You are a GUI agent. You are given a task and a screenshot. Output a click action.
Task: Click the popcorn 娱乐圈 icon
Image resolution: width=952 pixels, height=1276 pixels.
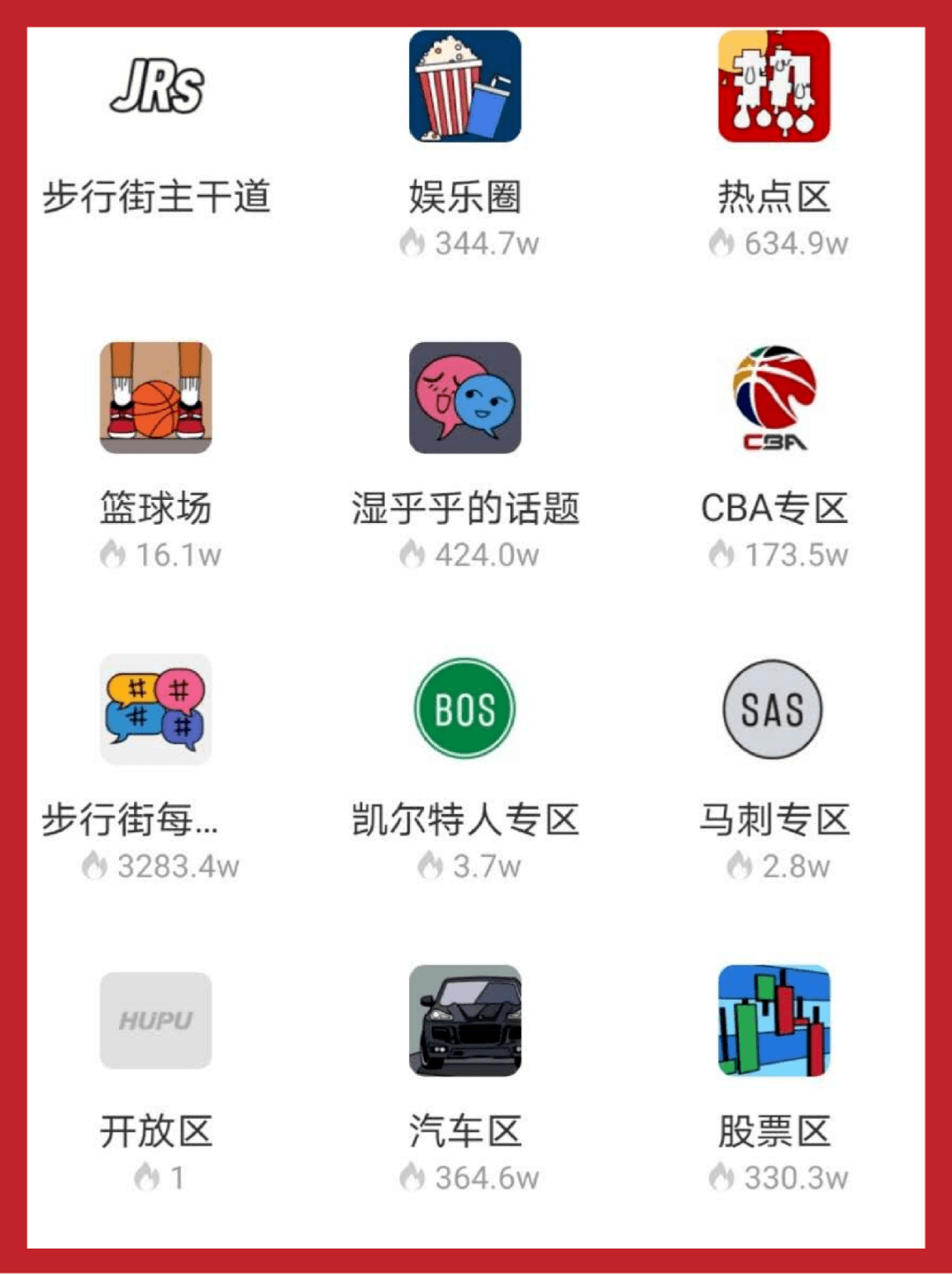465,86
